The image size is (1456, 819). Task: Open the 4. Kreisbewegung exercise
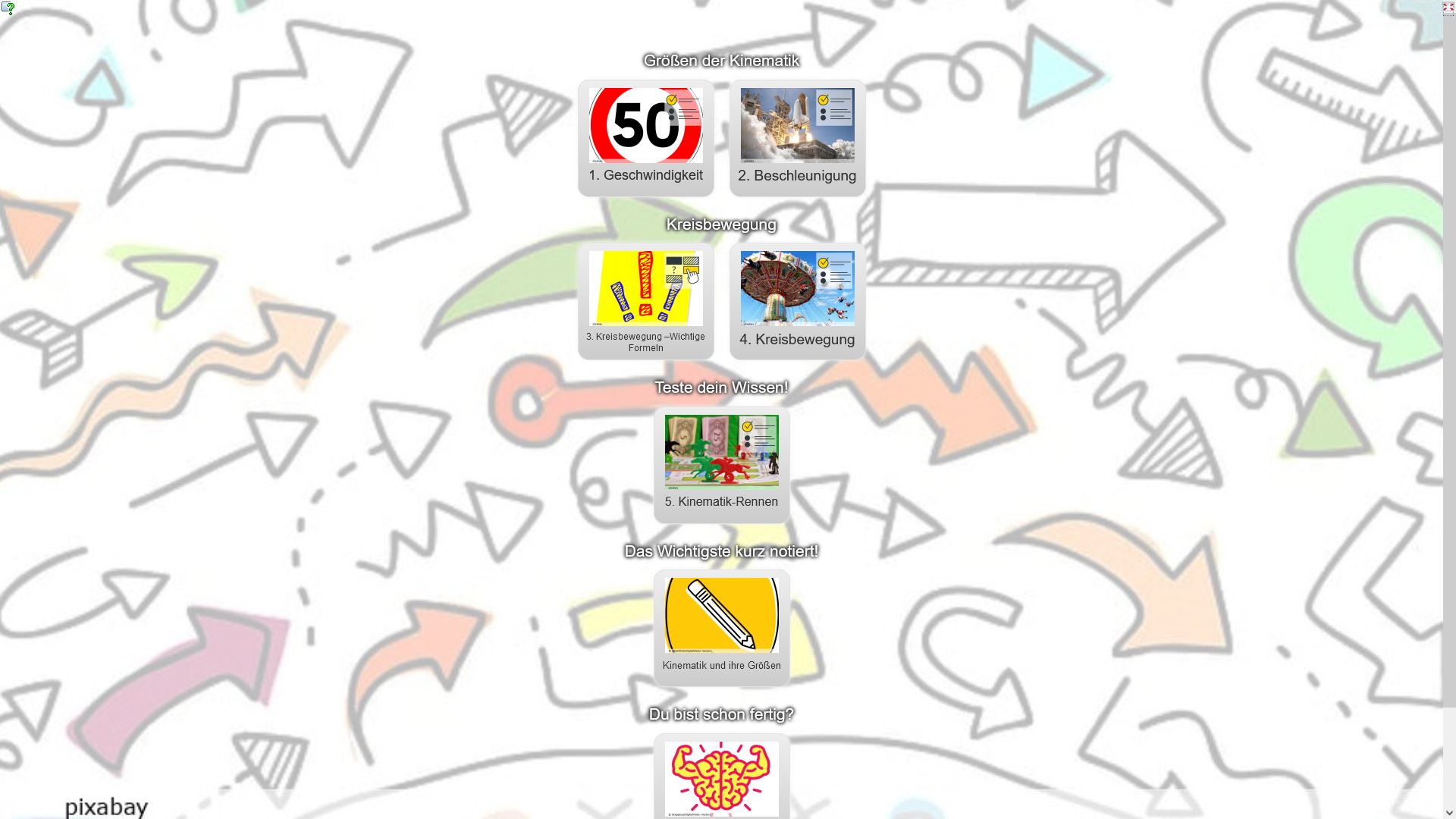point(797,300)
